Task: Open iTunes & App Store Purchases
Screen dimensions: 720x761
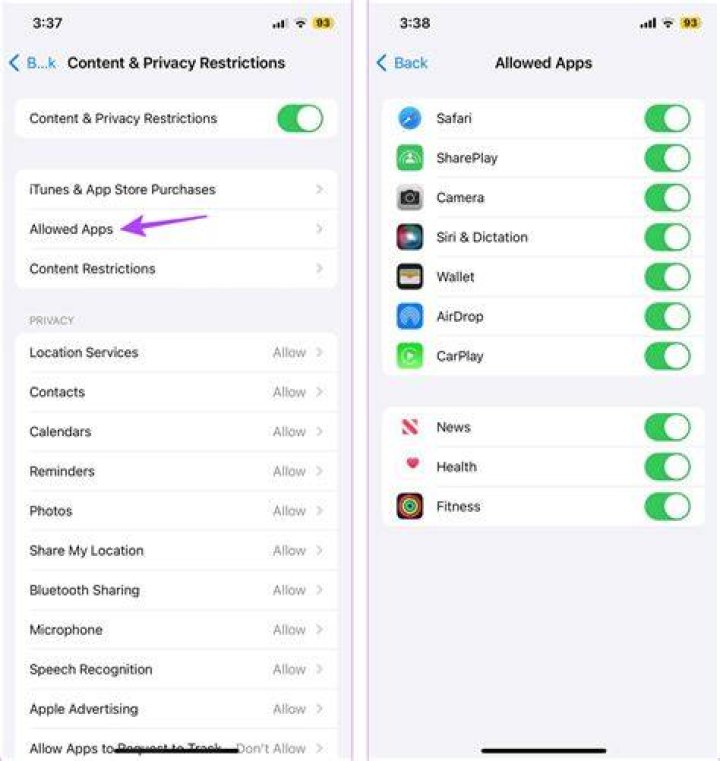Action: click(176, 189)
